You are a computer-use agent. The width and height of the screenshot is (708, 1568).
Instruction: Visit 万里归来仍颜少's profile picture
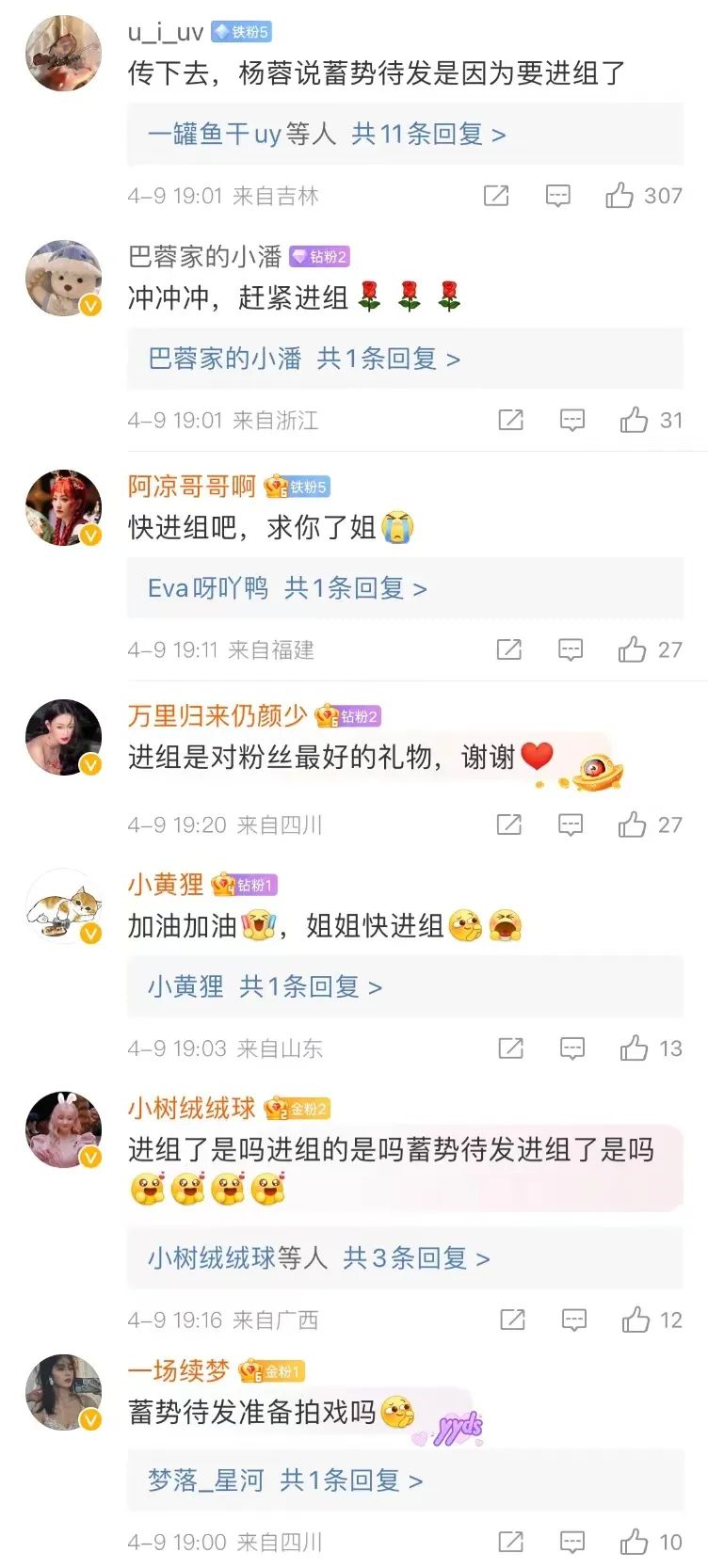click(63, 737)
